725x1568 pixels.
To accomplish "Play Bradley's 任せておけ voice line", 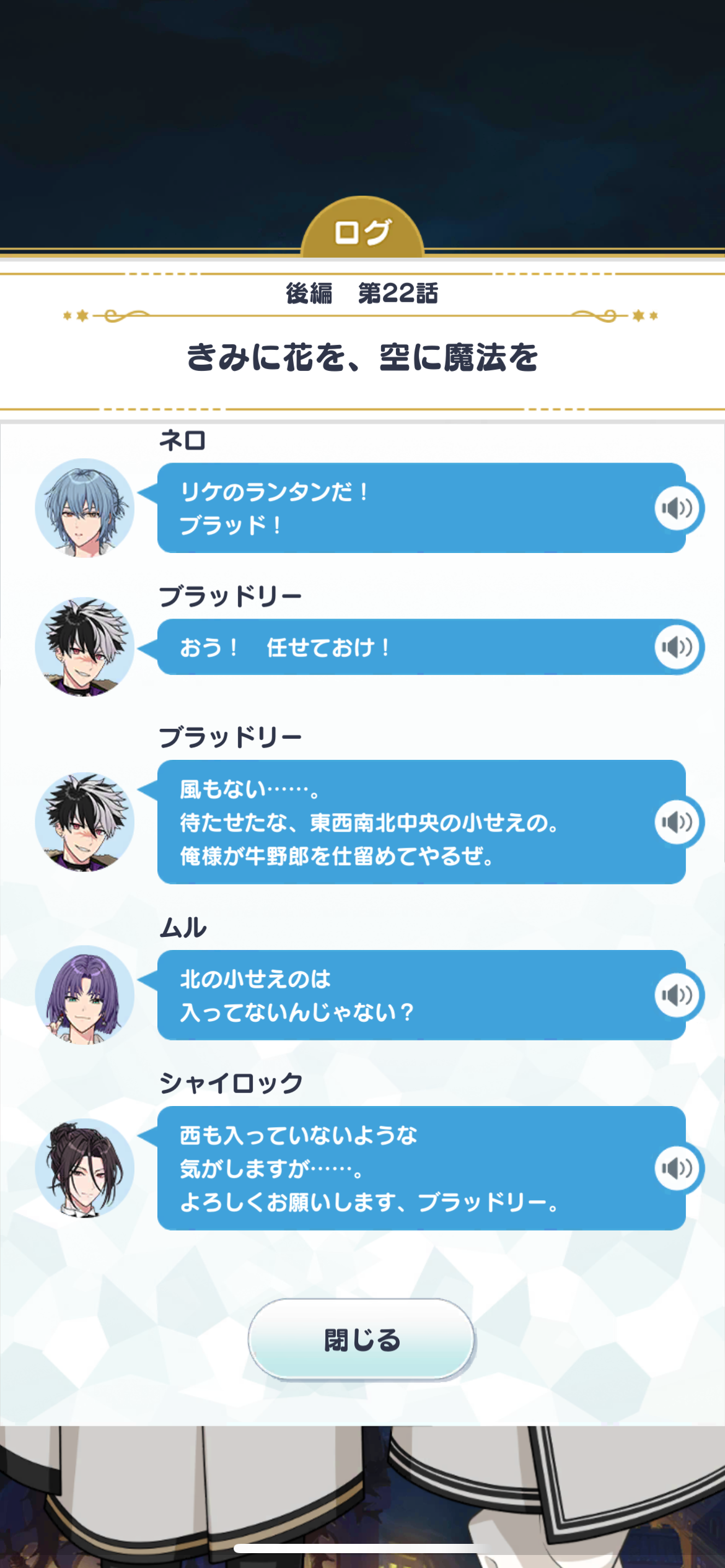I will (x=677, y=647).
